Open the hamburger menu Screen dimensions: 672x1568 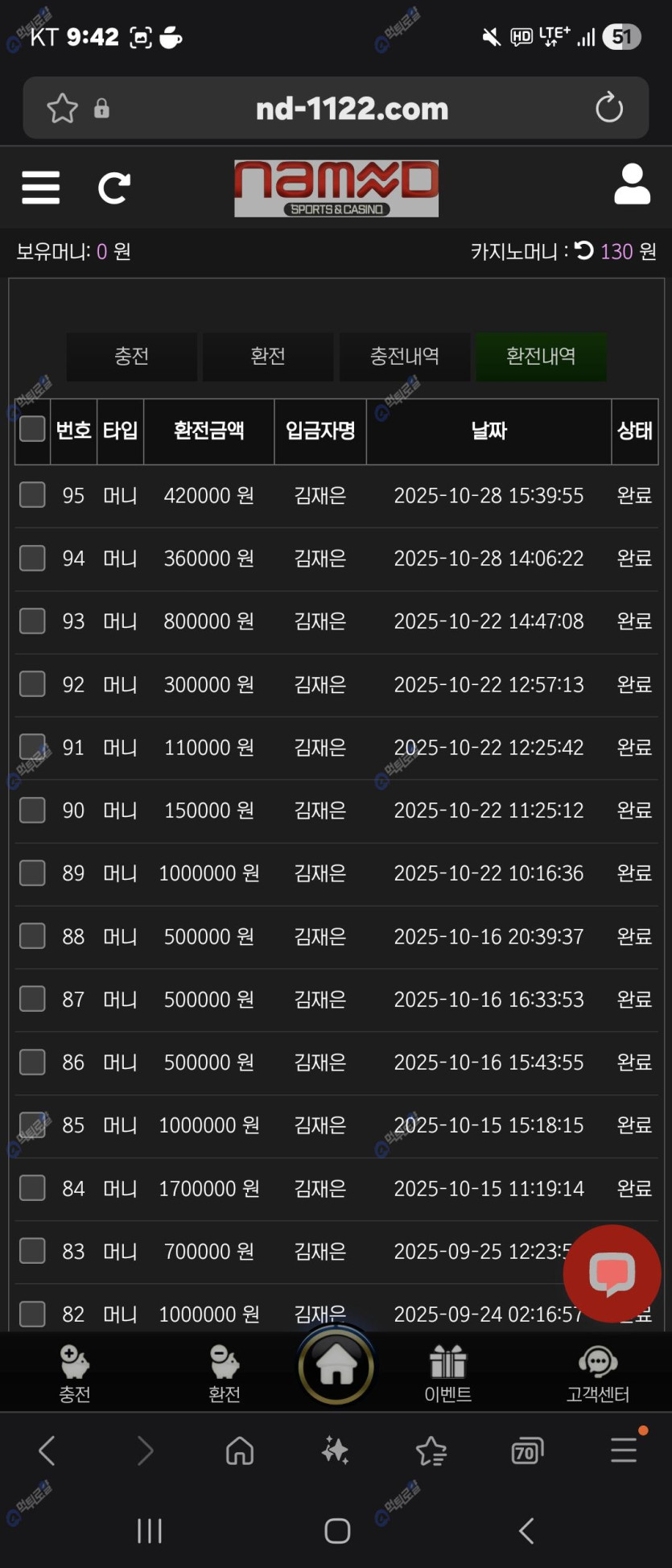click(41, 188)
